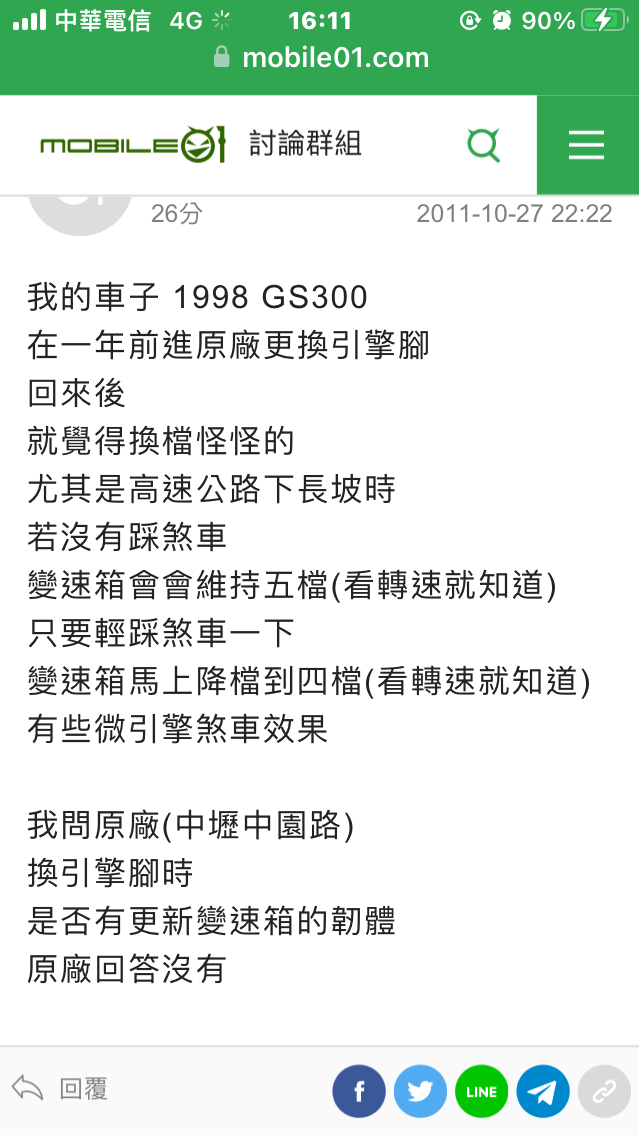Open the hamburger menu
Viewport: 639px width, 1136px height.
(587, 145)
